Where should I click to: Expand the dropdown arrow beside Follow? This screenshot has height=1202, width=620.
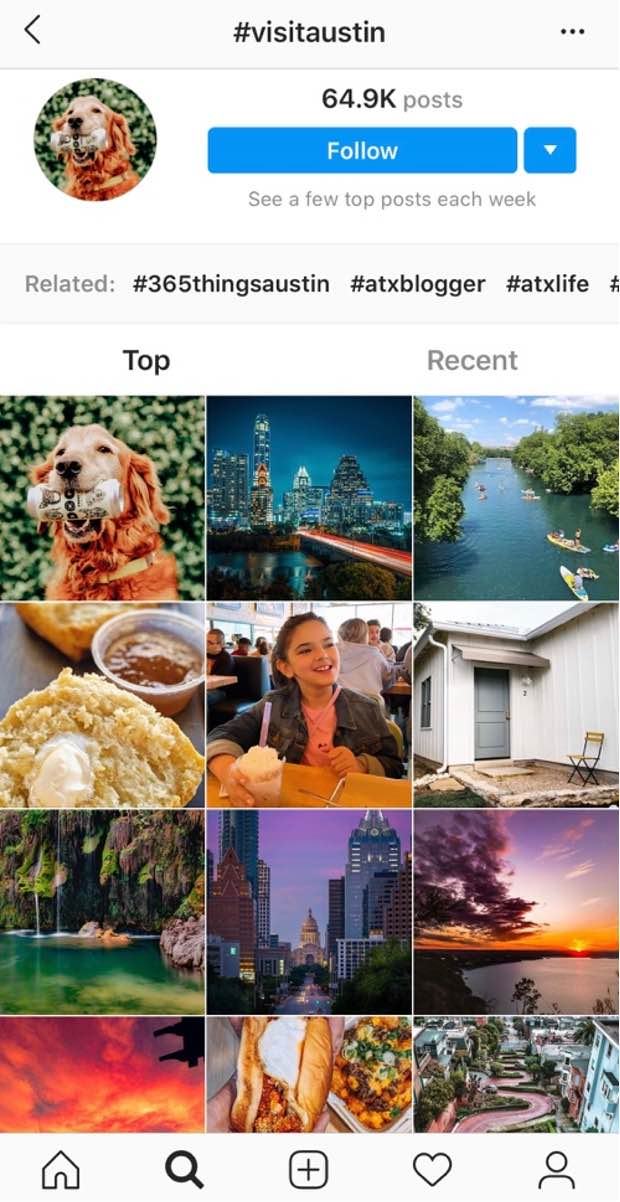pyautogui.click(x=550, y=151)
